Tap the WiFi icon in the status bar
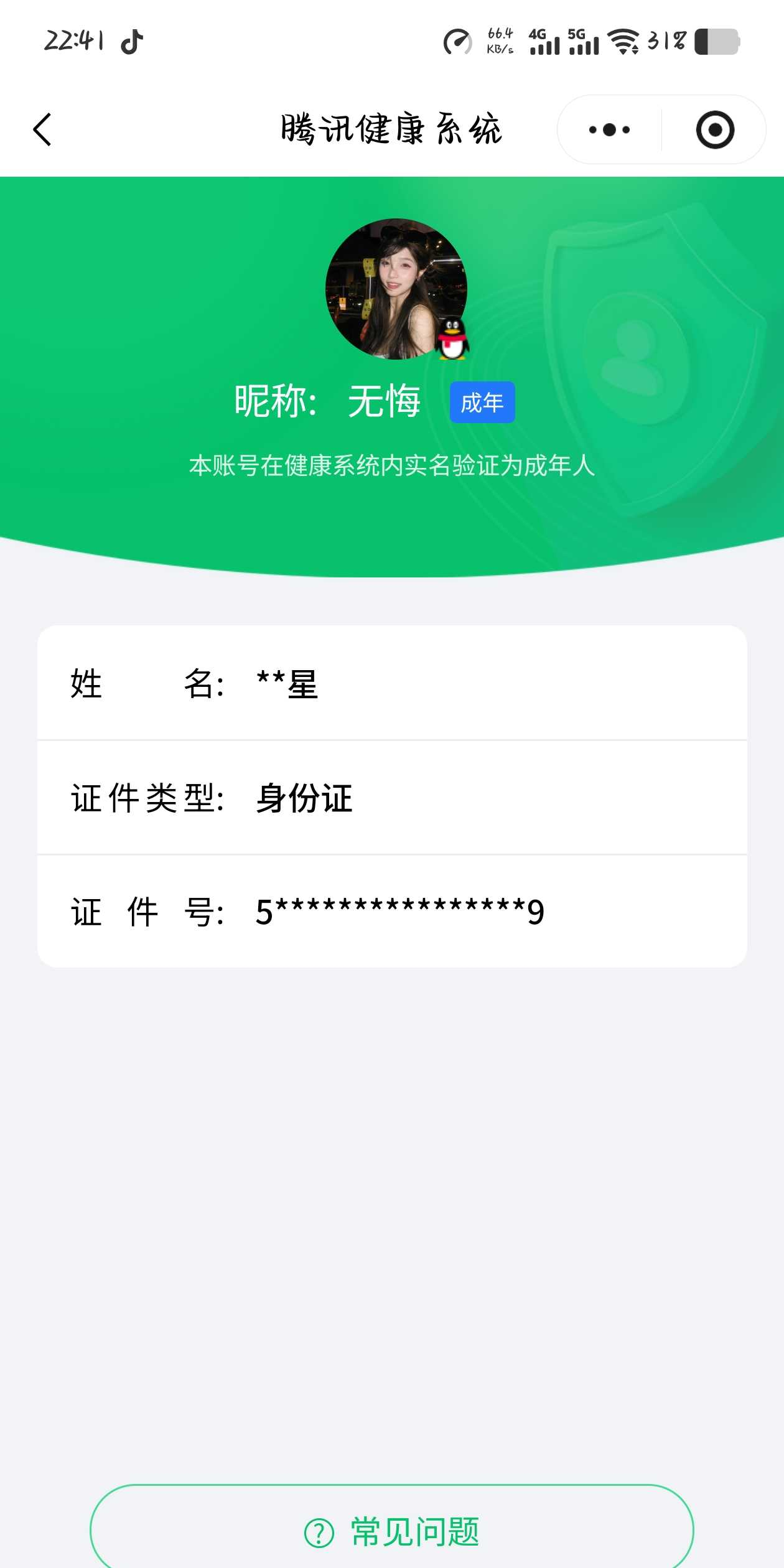The width and height of the screenshot is (784, 1568). click(x=623, y=42)
